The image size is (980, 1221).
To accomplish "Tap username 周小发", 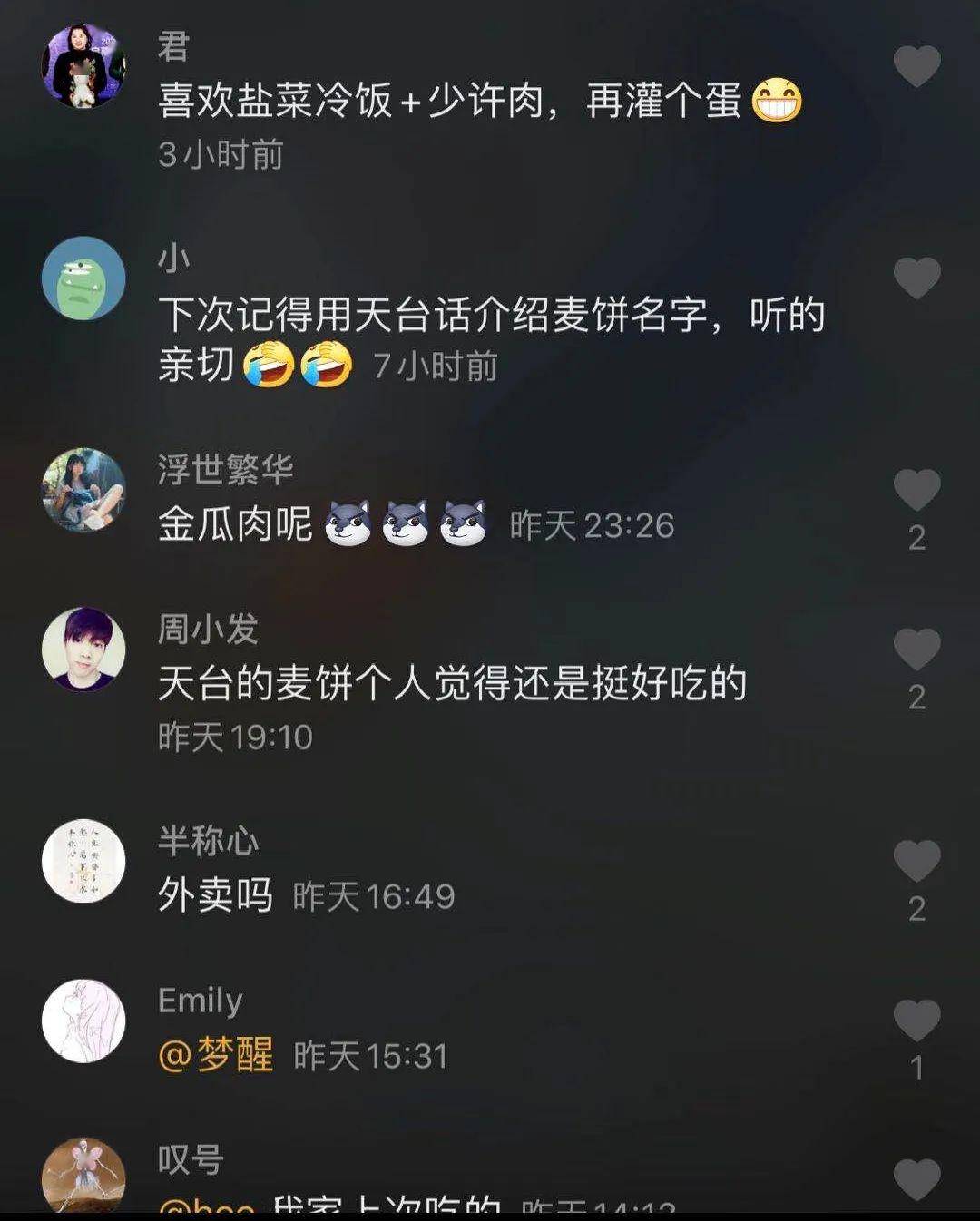I will 208,629.
